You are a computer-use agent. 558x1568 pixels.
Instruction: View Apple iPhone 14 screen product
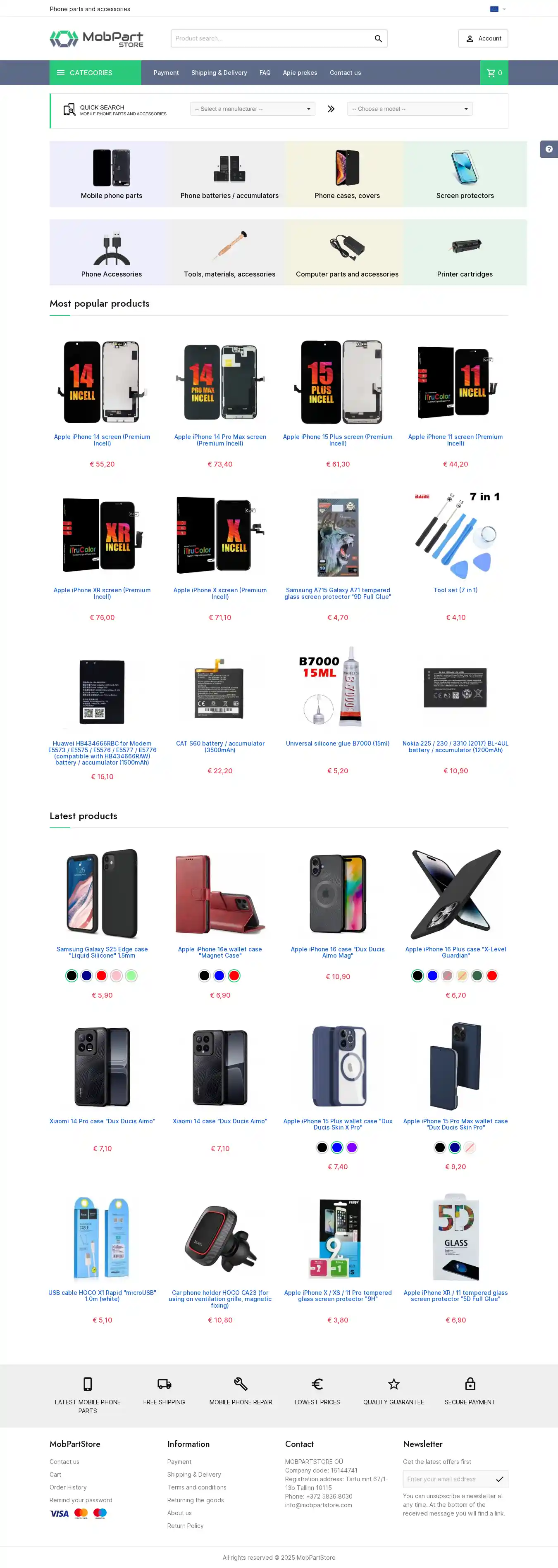click(x=102, y=439)
